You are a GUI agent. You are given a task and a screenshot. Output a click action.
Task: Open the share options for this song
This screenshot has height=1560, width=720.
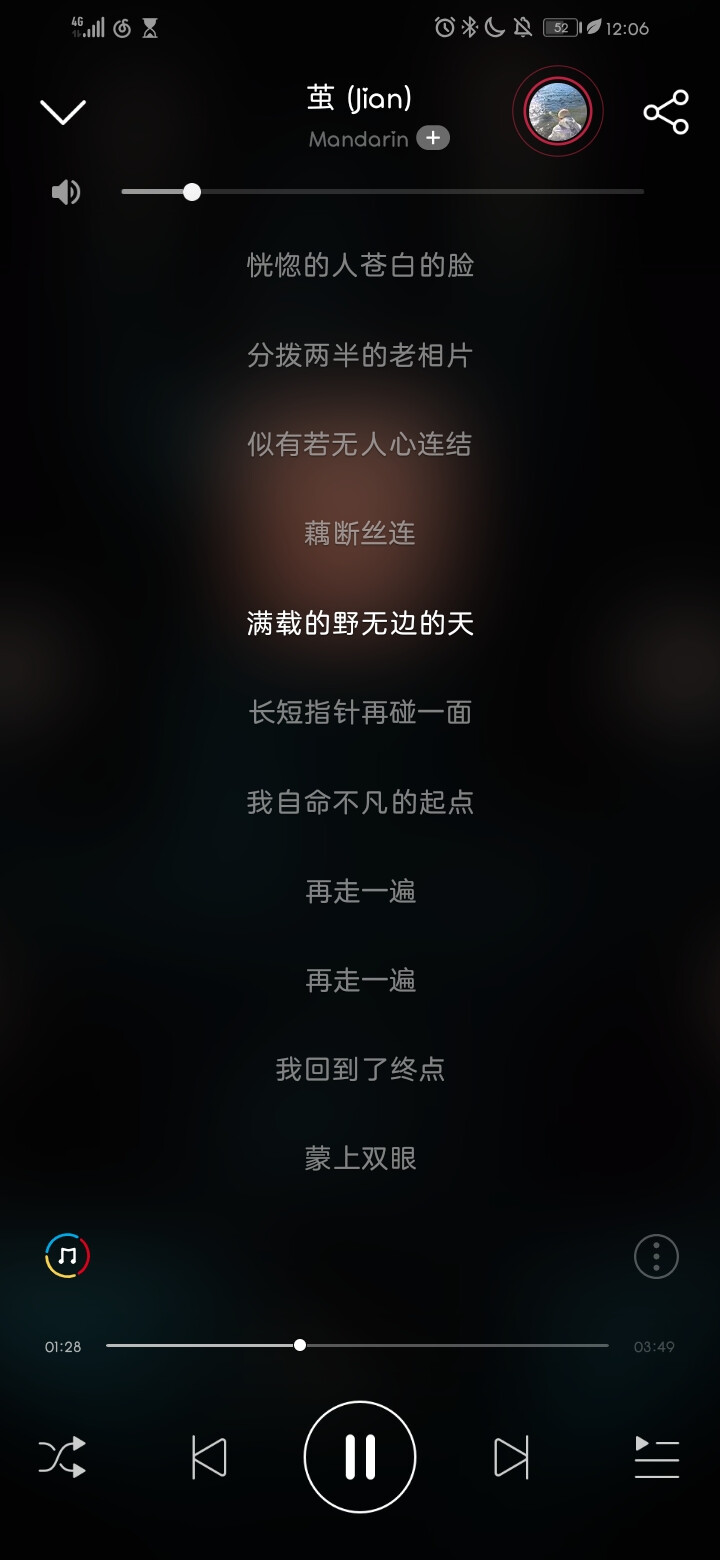[x=664, y=112]
